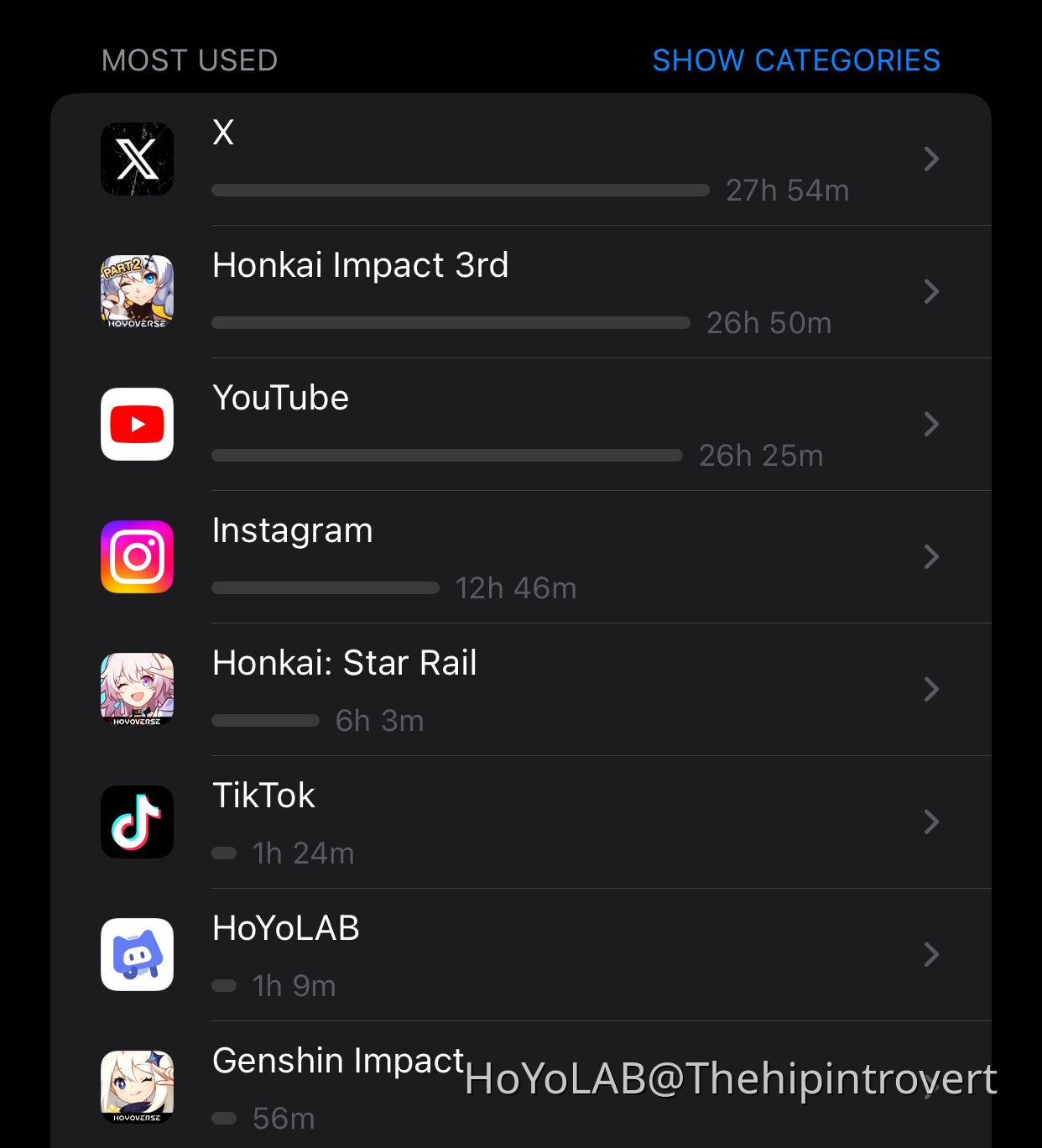The height and width of the screenshot is (1148, 1042).
Task: Tap the Honkai Impact 3rd app icon
Action: point(137,292)
